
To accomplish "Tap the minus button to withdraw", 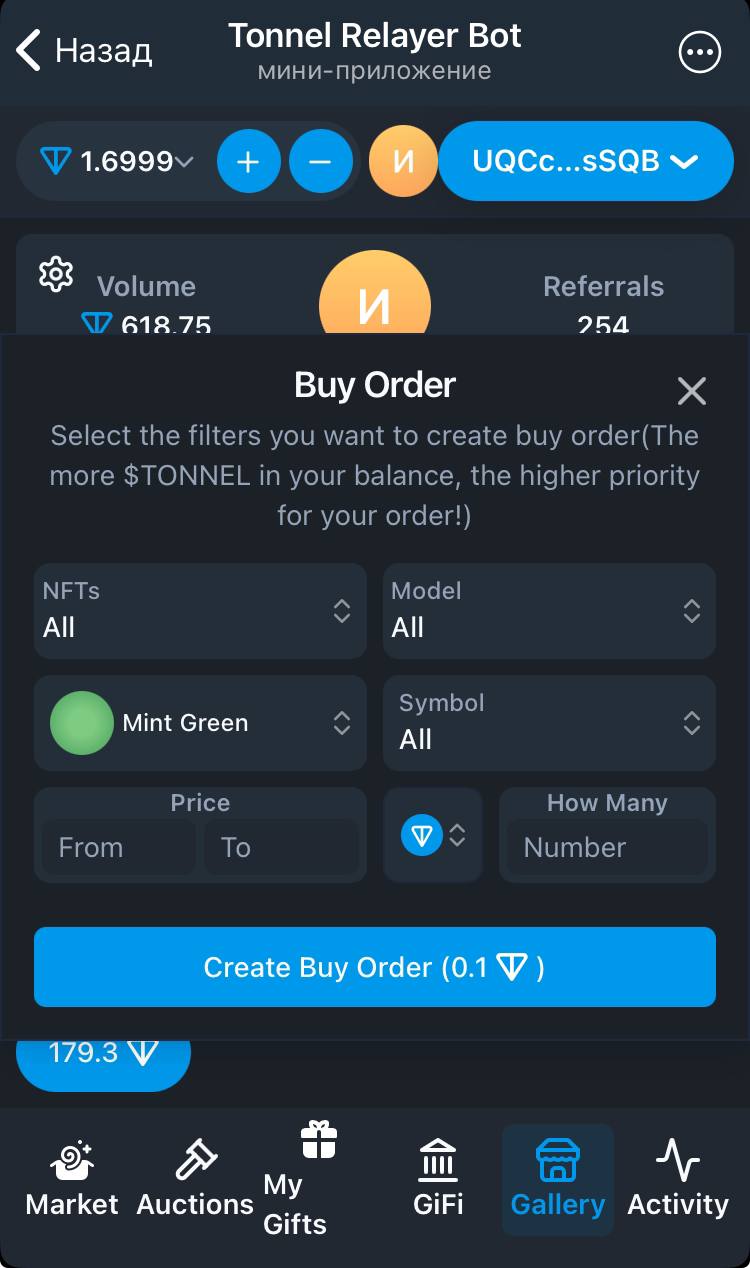I will point(320,161).
